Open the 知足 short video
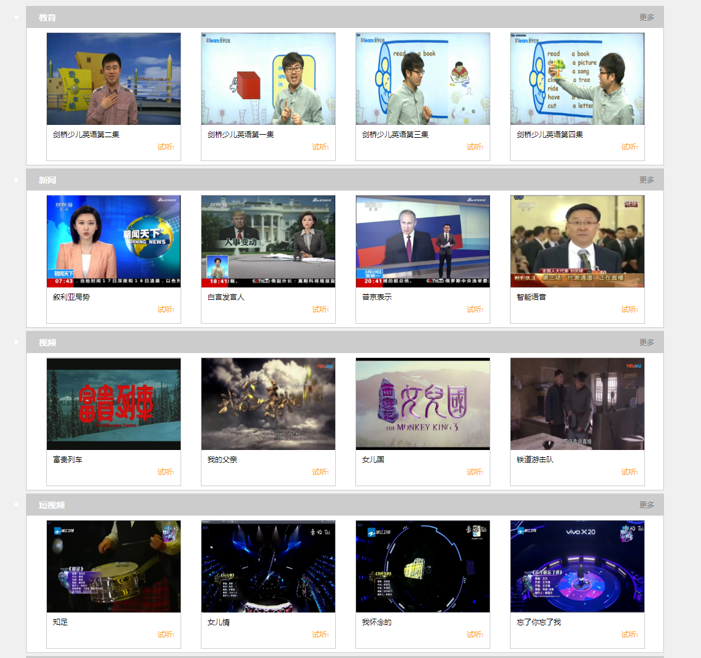This screenshot has height=658, width=701. [x=113, y=566]
